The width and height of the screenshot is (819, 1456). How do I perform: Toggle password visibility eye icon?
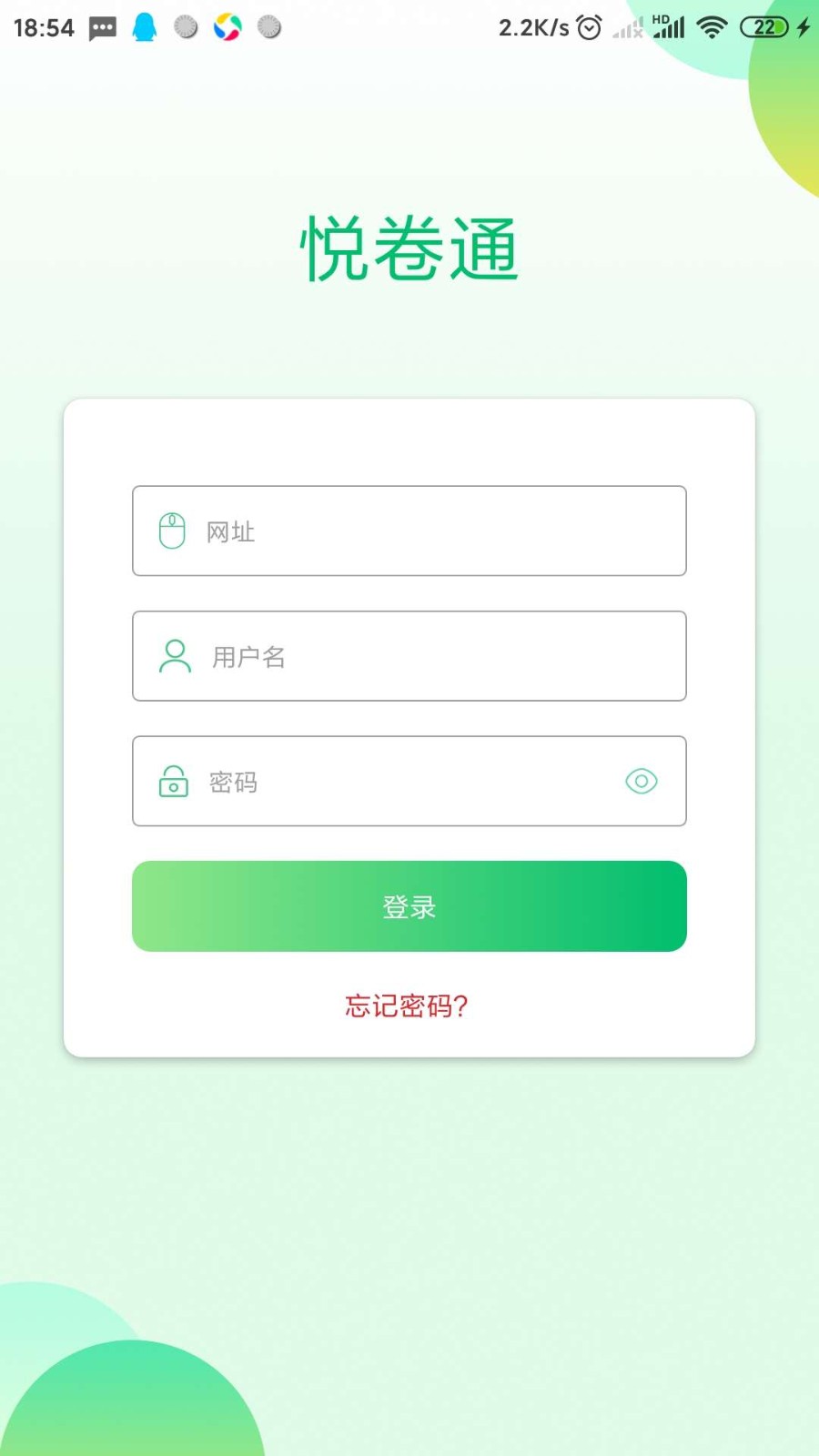(x=642, y=782)
